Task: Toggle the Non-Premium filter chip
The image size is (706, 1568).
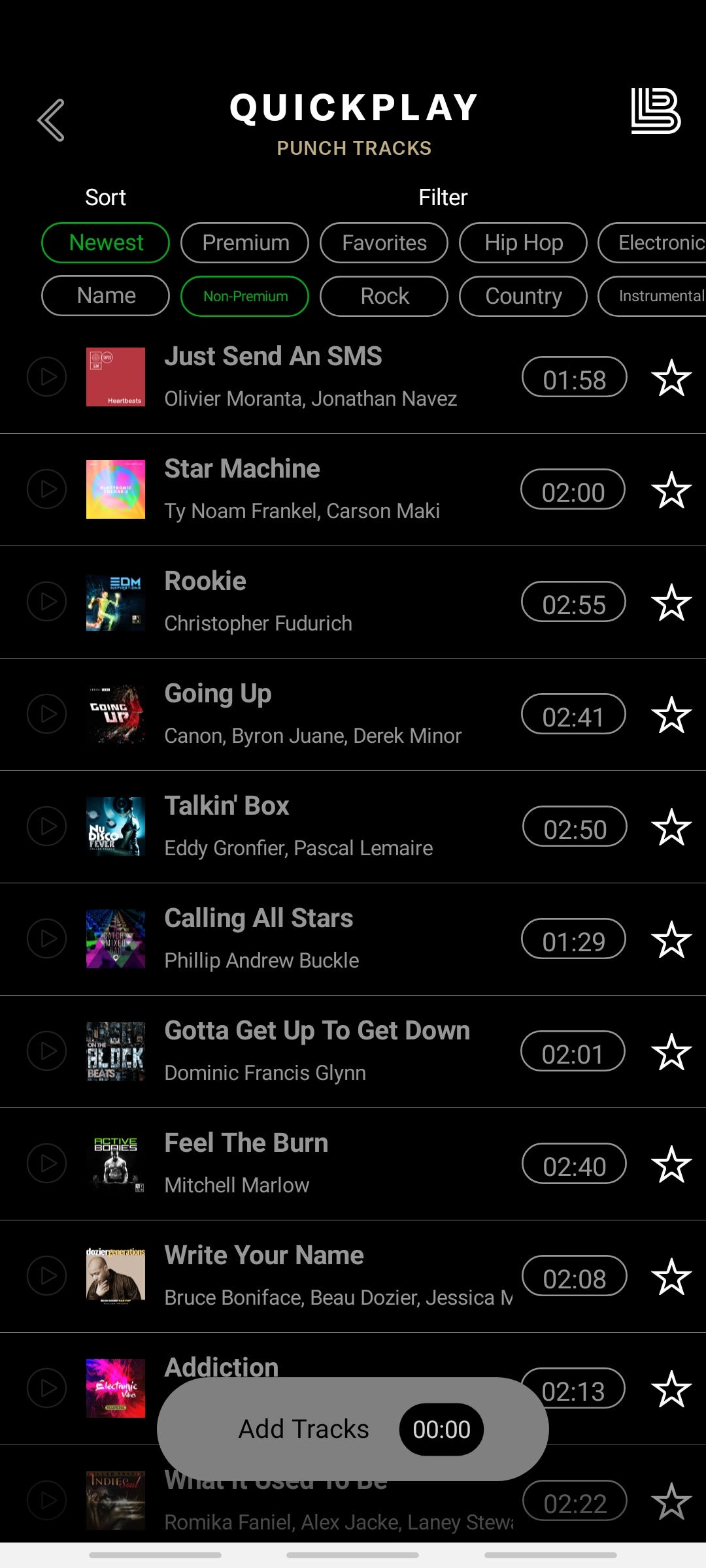Action: [245, 296]
